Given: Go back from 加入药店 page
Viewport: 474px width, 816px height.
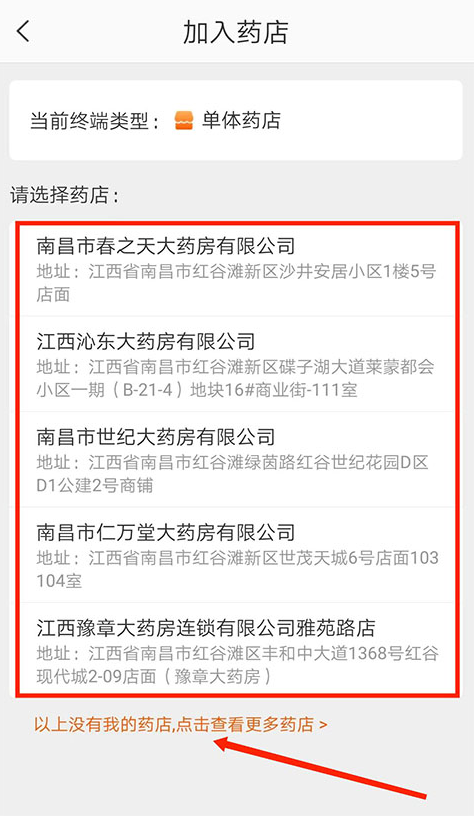Looking at the screenshot, I should coord(24,32).
